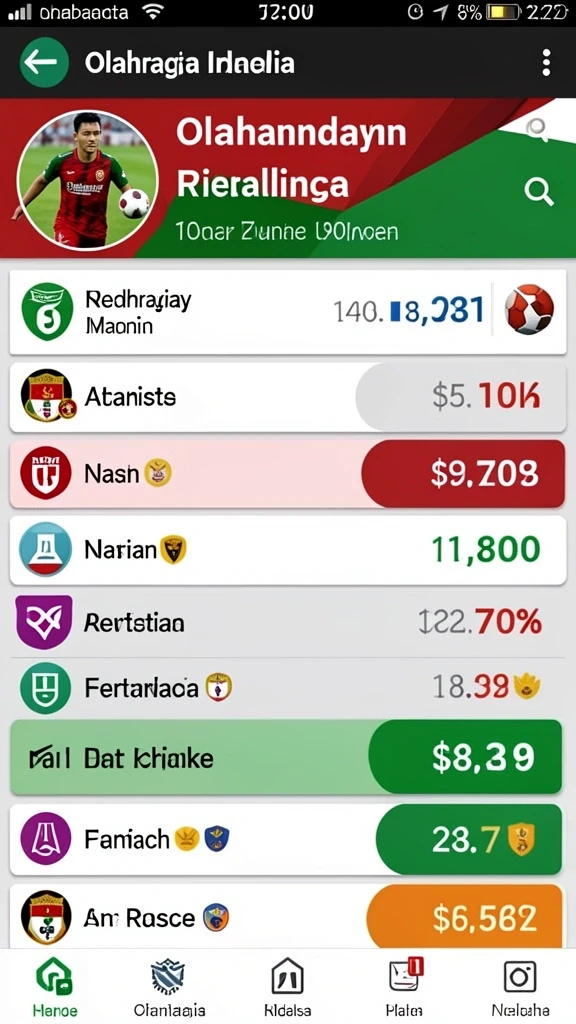Tap the white search magnifier in banner
Screen dimensions: 576x1024
(x=539, y=192)
